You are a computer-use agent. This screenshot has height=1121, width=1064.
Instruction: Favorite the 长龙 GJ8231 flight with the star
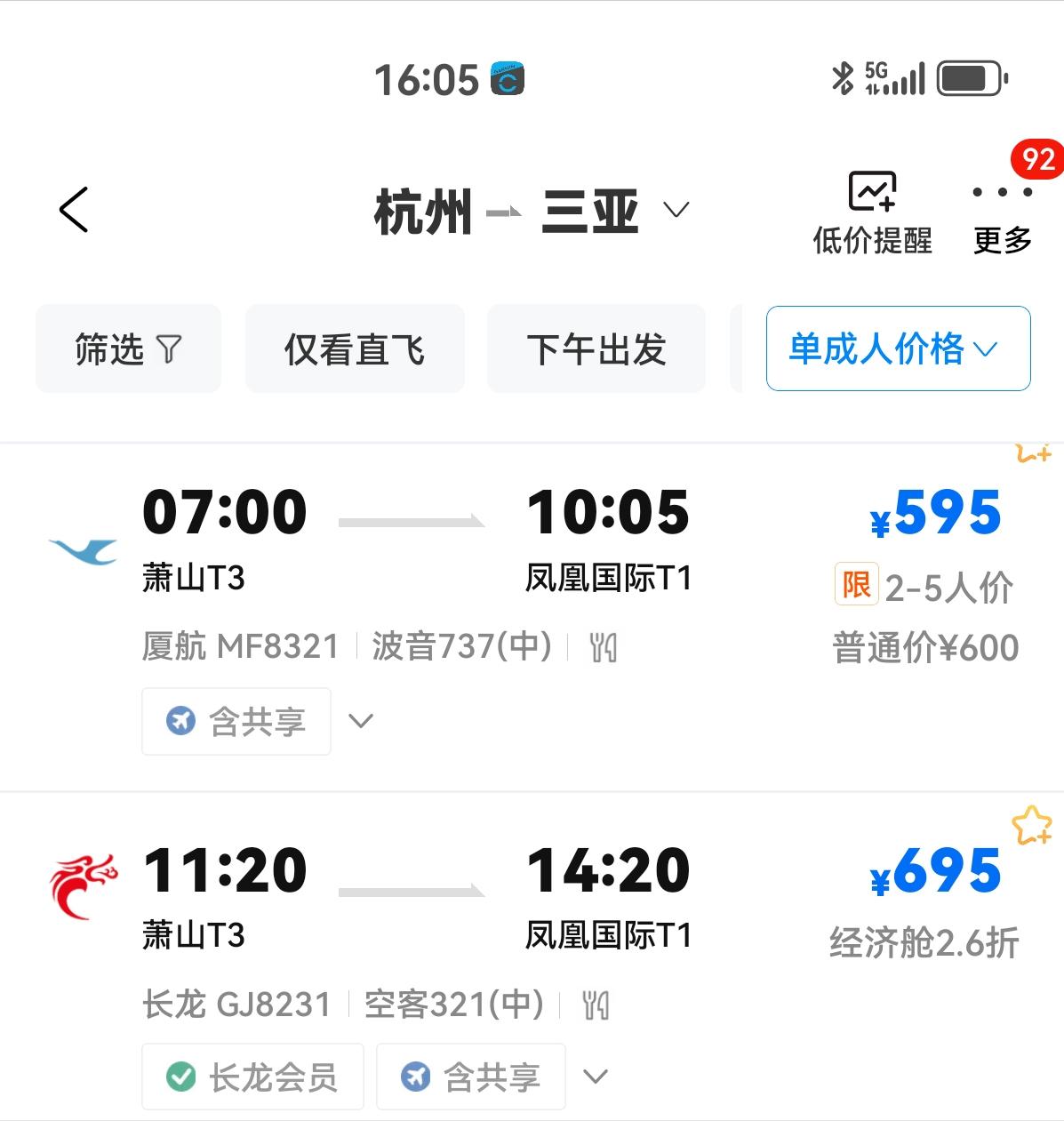(x=1031, y=826)
